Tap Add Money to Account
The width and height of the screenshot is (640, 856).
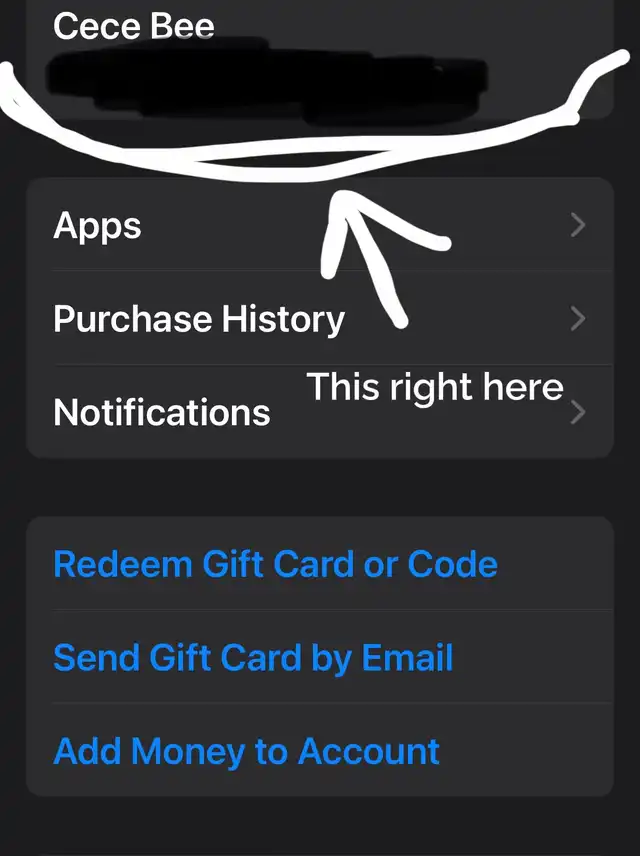[247, 751]
